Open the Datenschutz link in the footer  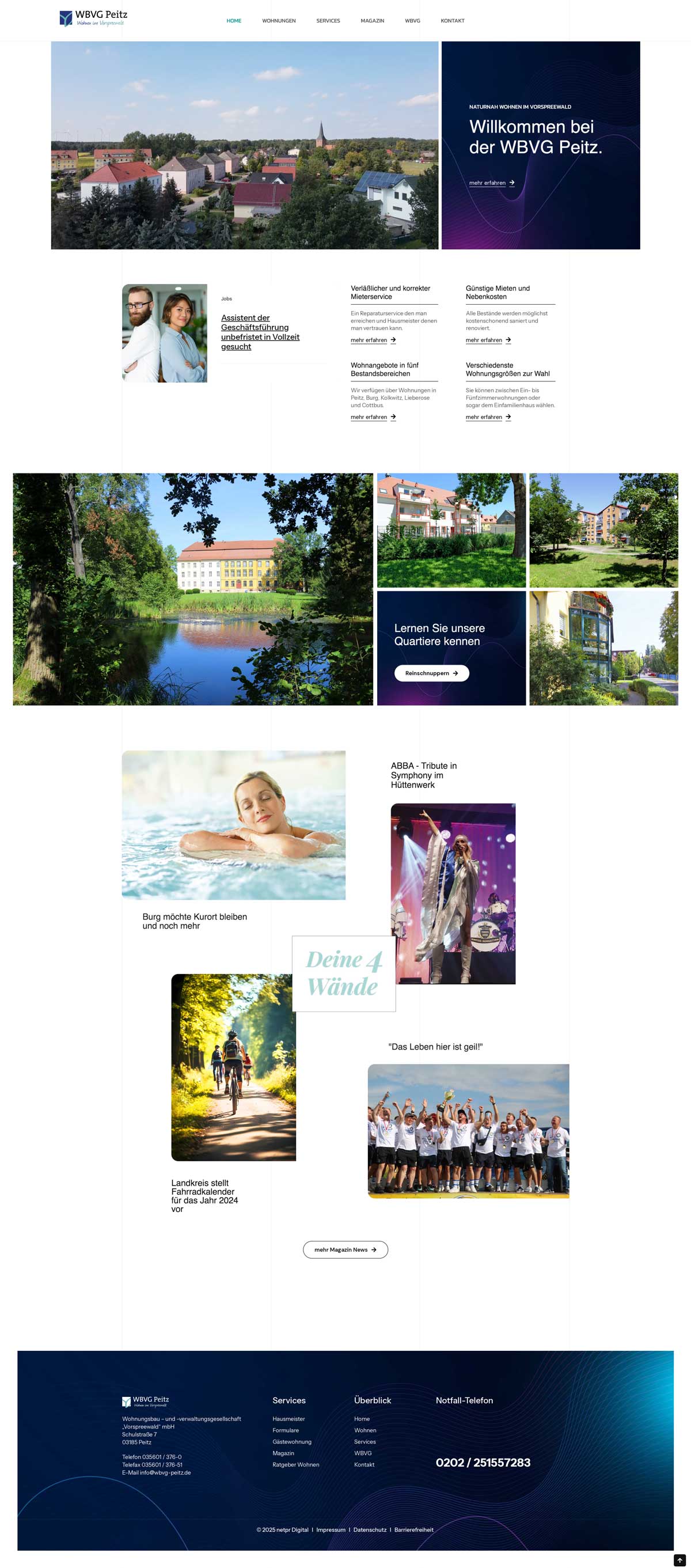369,1529
